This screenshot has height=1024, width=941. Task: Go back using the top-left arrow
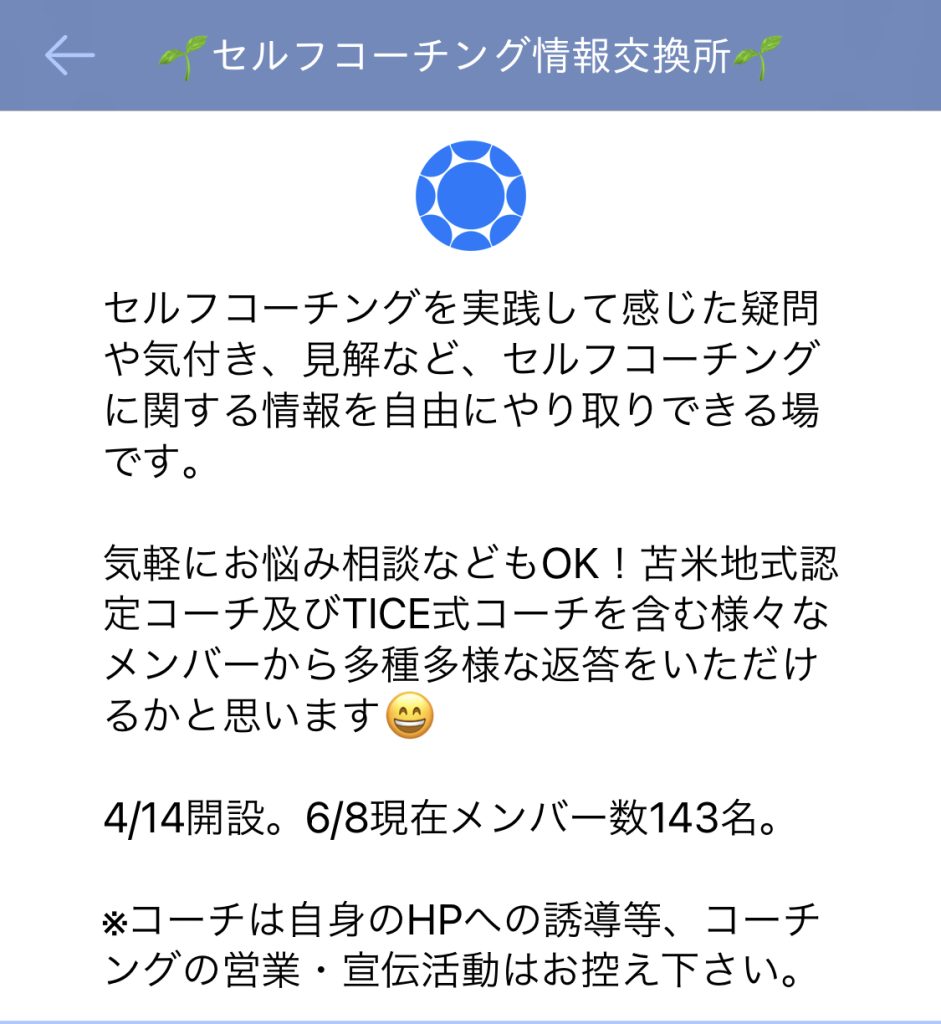(69, 56)
